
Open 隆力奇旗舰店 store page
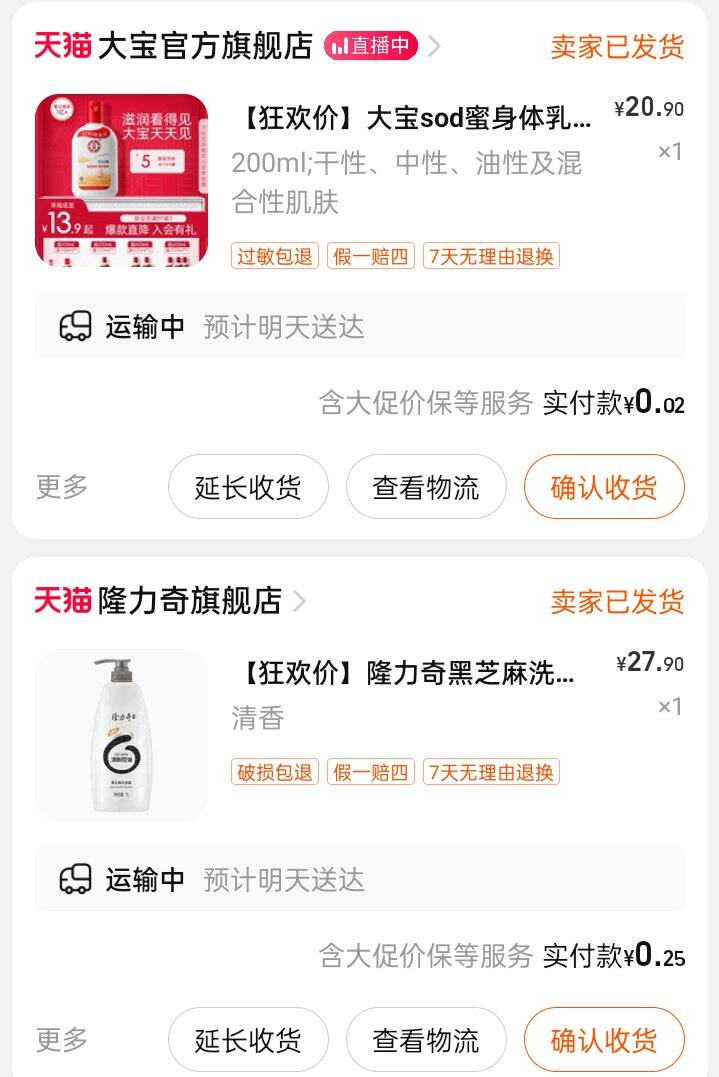[190, 601]
